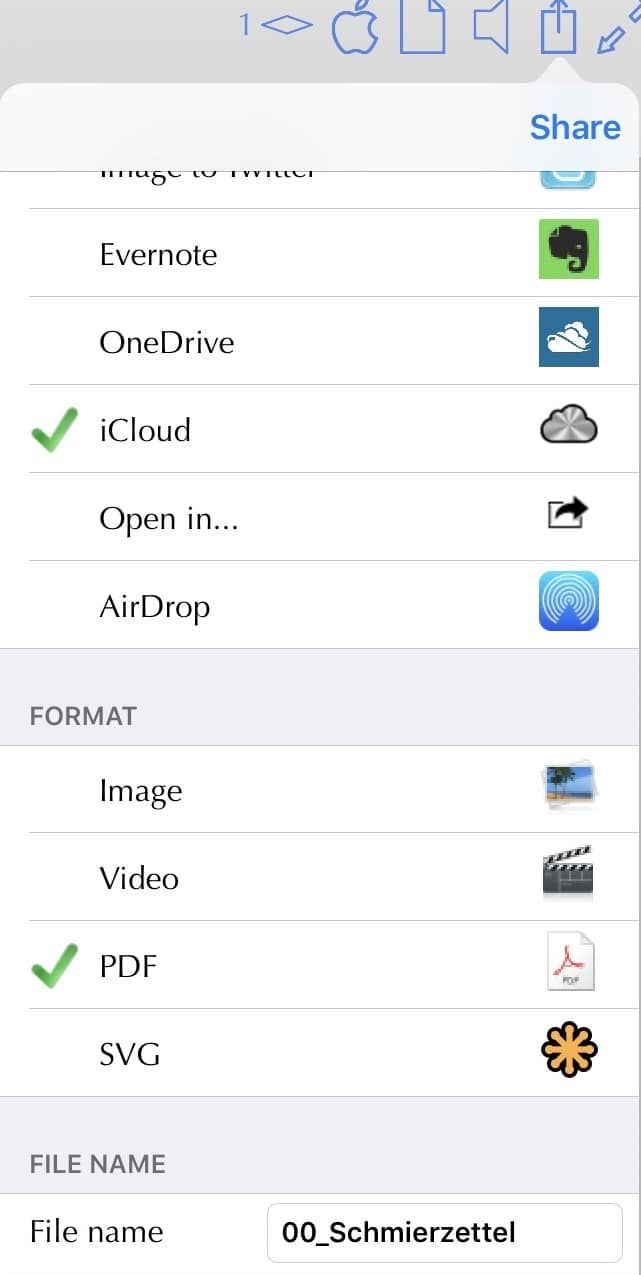The image size is (641, 1275).
Task: Tap the share icon in top toolbar
Action: coord(559,27)
